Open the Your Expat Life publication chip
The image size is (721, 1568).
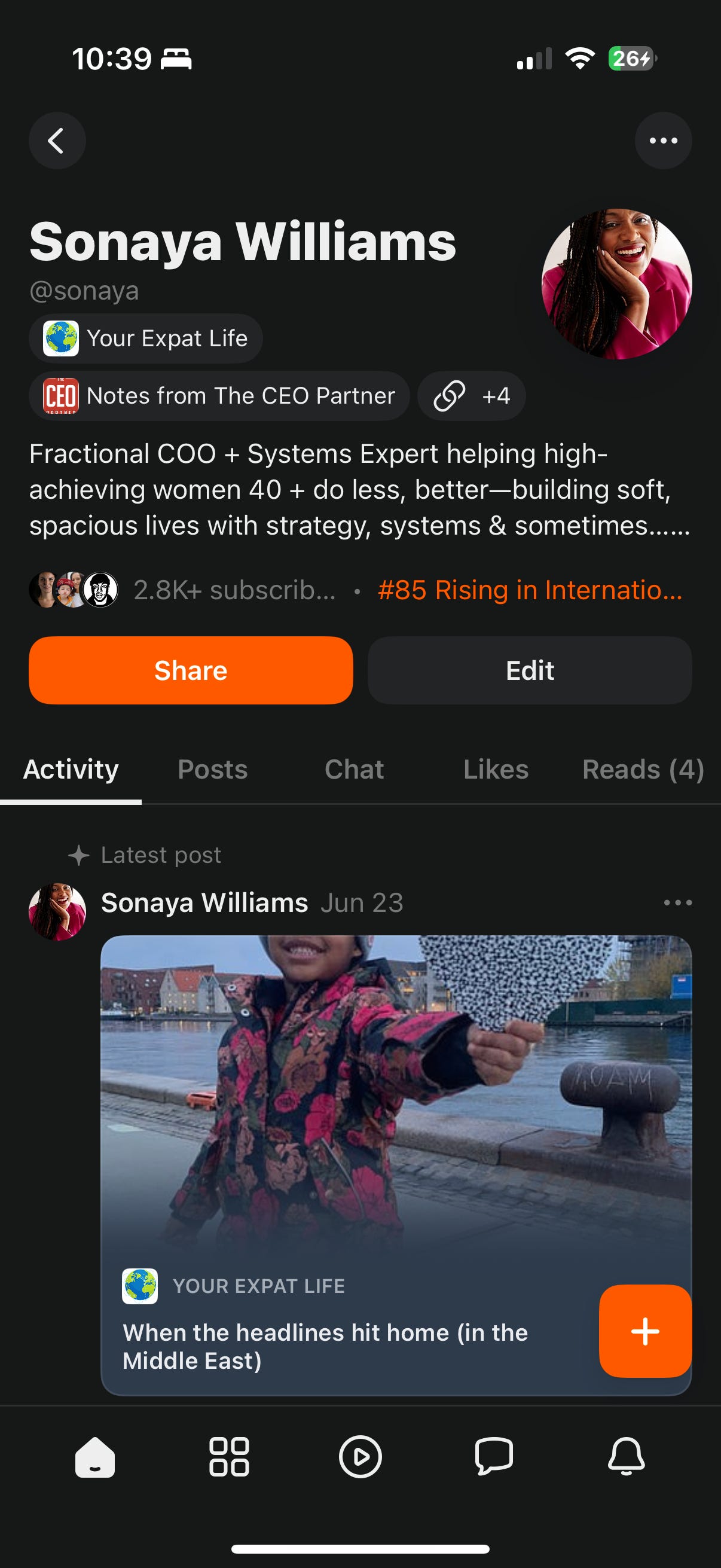click(146, 338)
